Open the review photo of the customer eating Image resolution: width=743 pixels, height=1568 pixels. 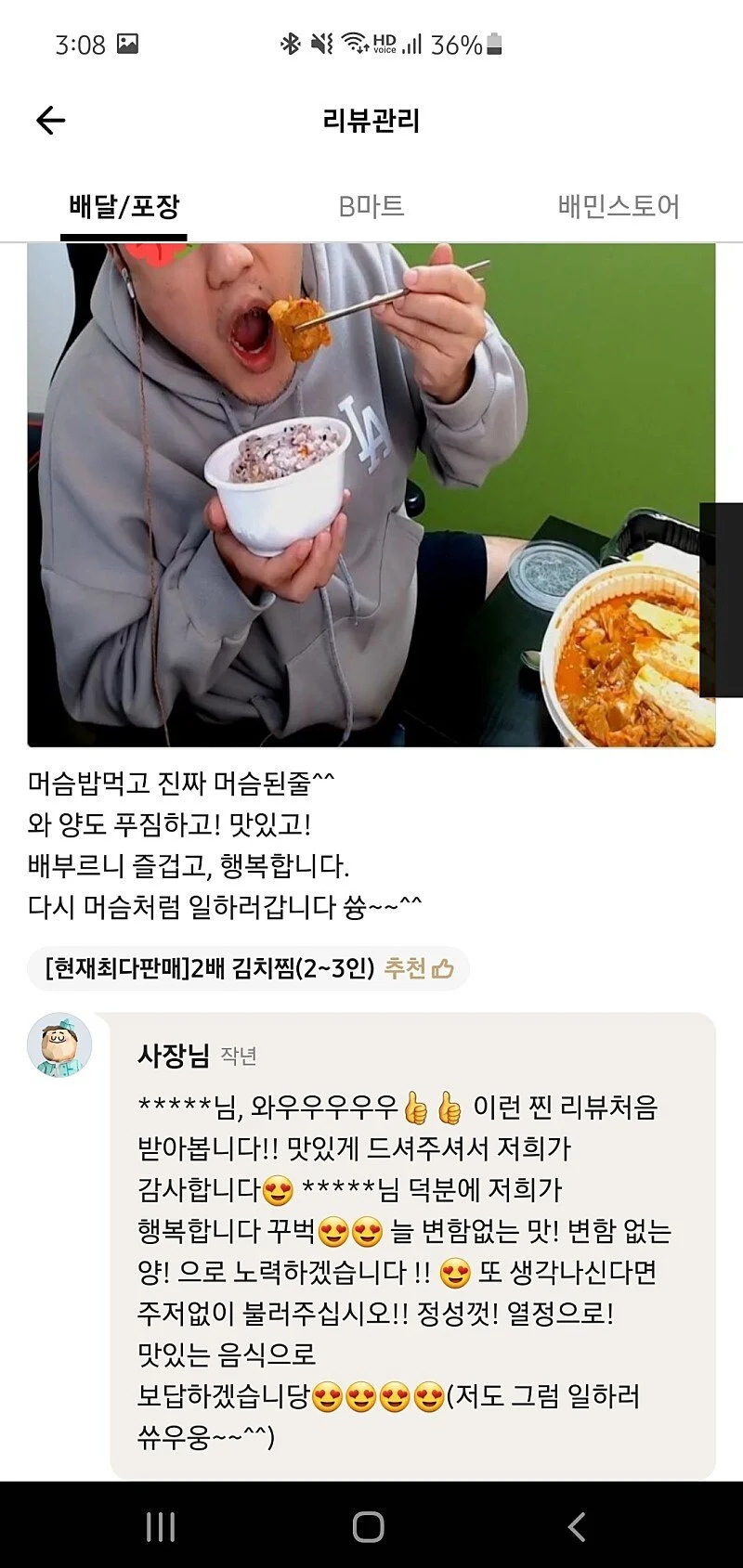tap(371, 495)
